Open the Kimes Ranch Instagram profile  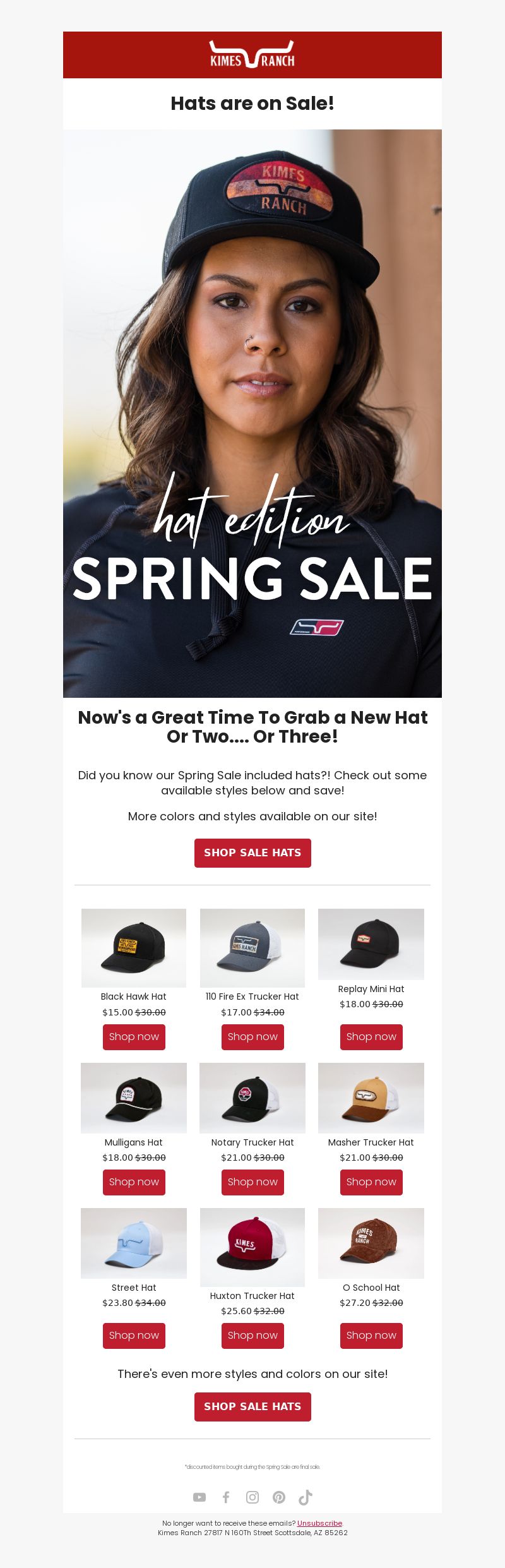coord(252,1497)
